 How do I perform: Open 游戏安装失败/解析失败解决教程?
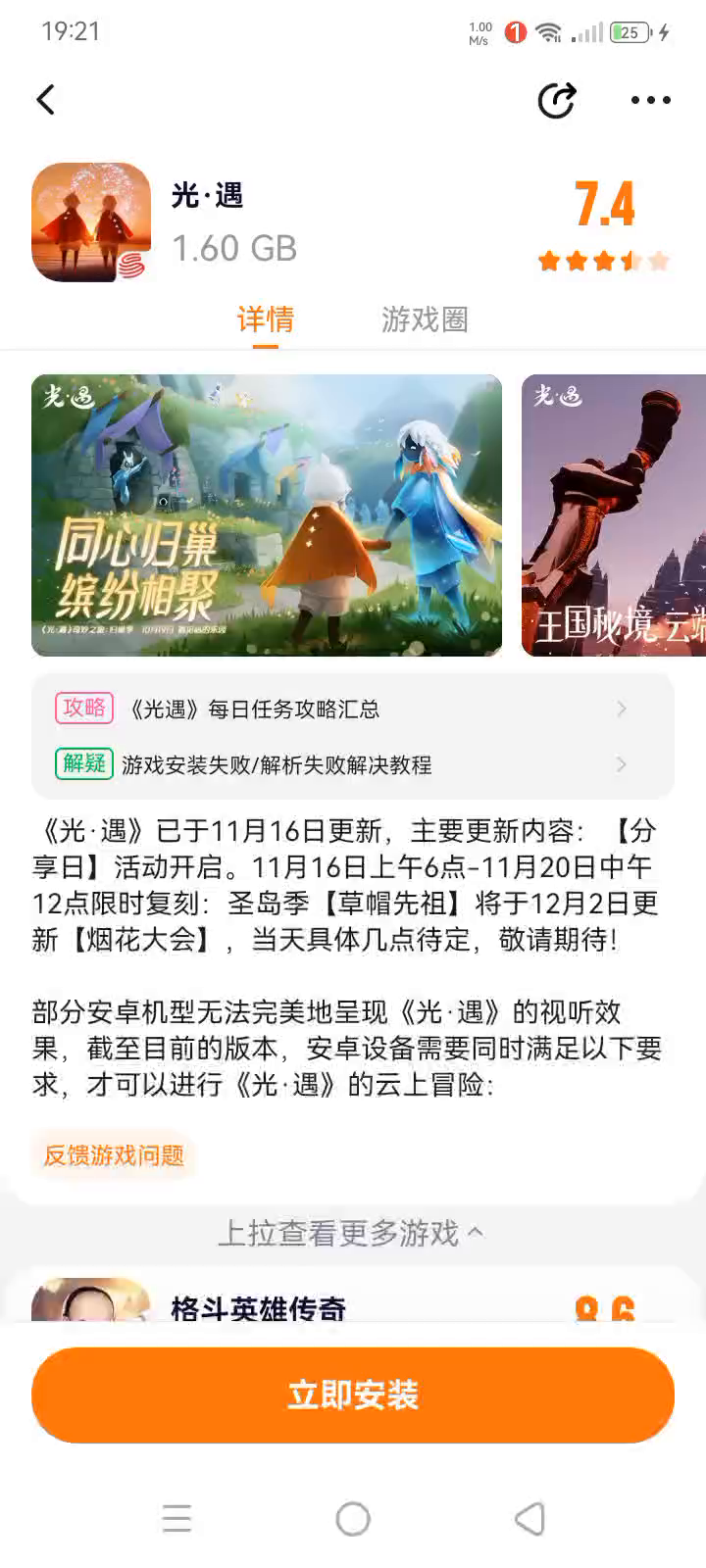pos(343,764)
